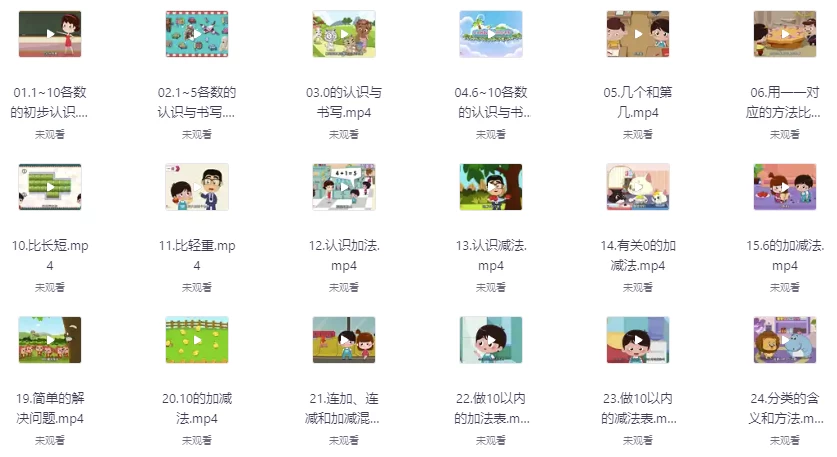
Task: Play video 15.6的加减法.mp4
Action: pos(785,187)
